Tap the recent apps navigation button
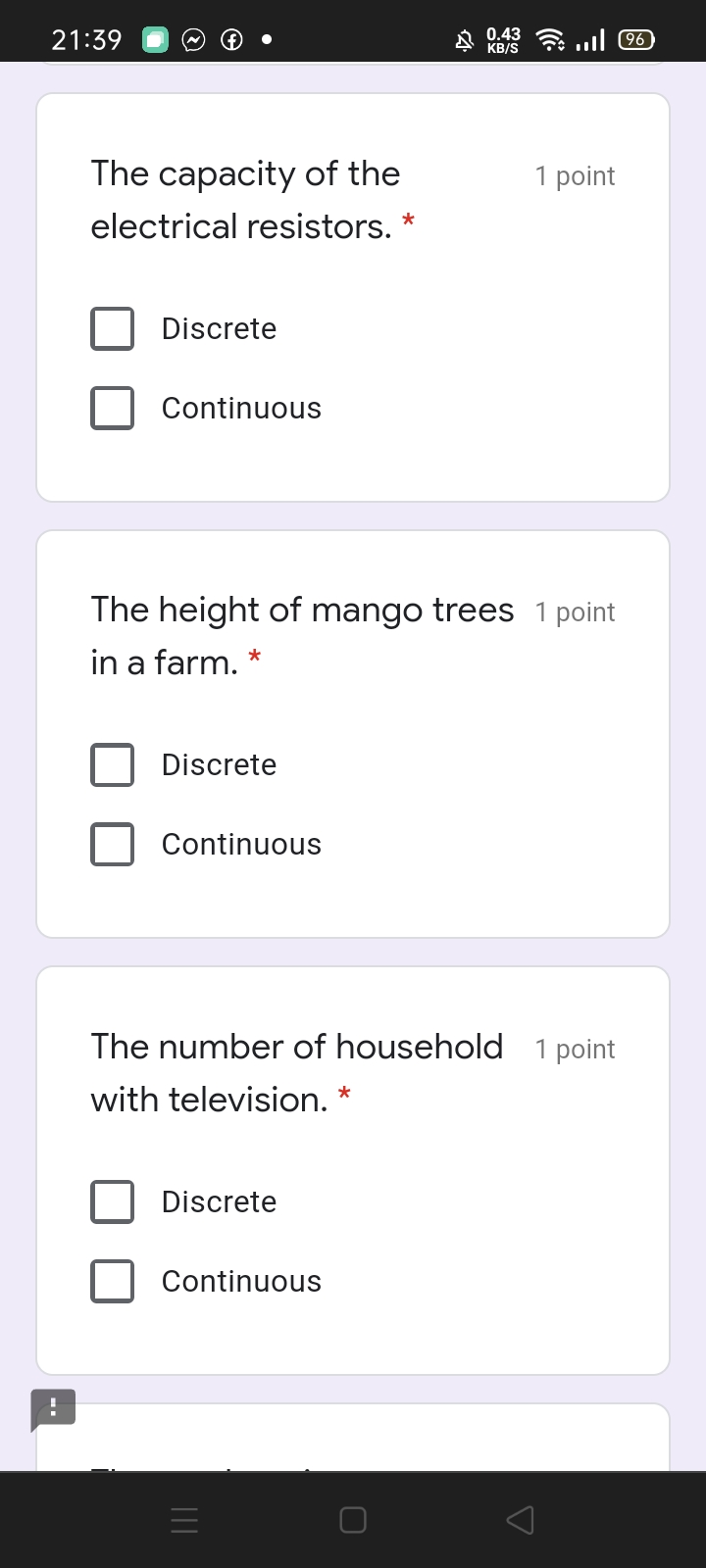 tap(184, 1520)
